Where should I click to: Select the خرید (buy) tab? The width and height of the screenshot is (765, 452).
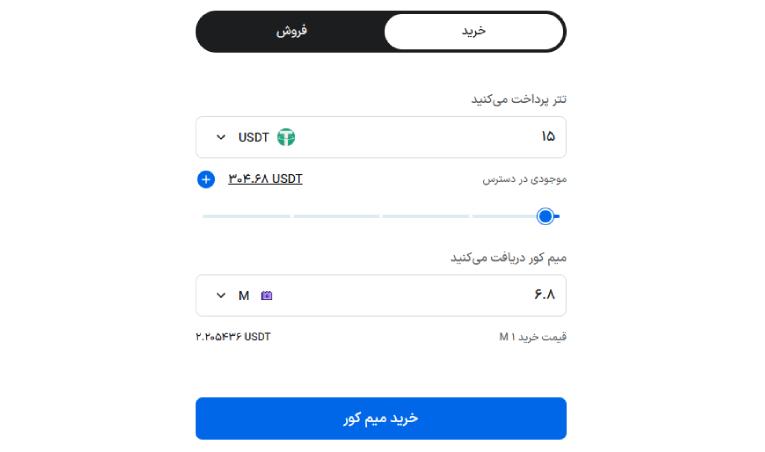(473, 31)
